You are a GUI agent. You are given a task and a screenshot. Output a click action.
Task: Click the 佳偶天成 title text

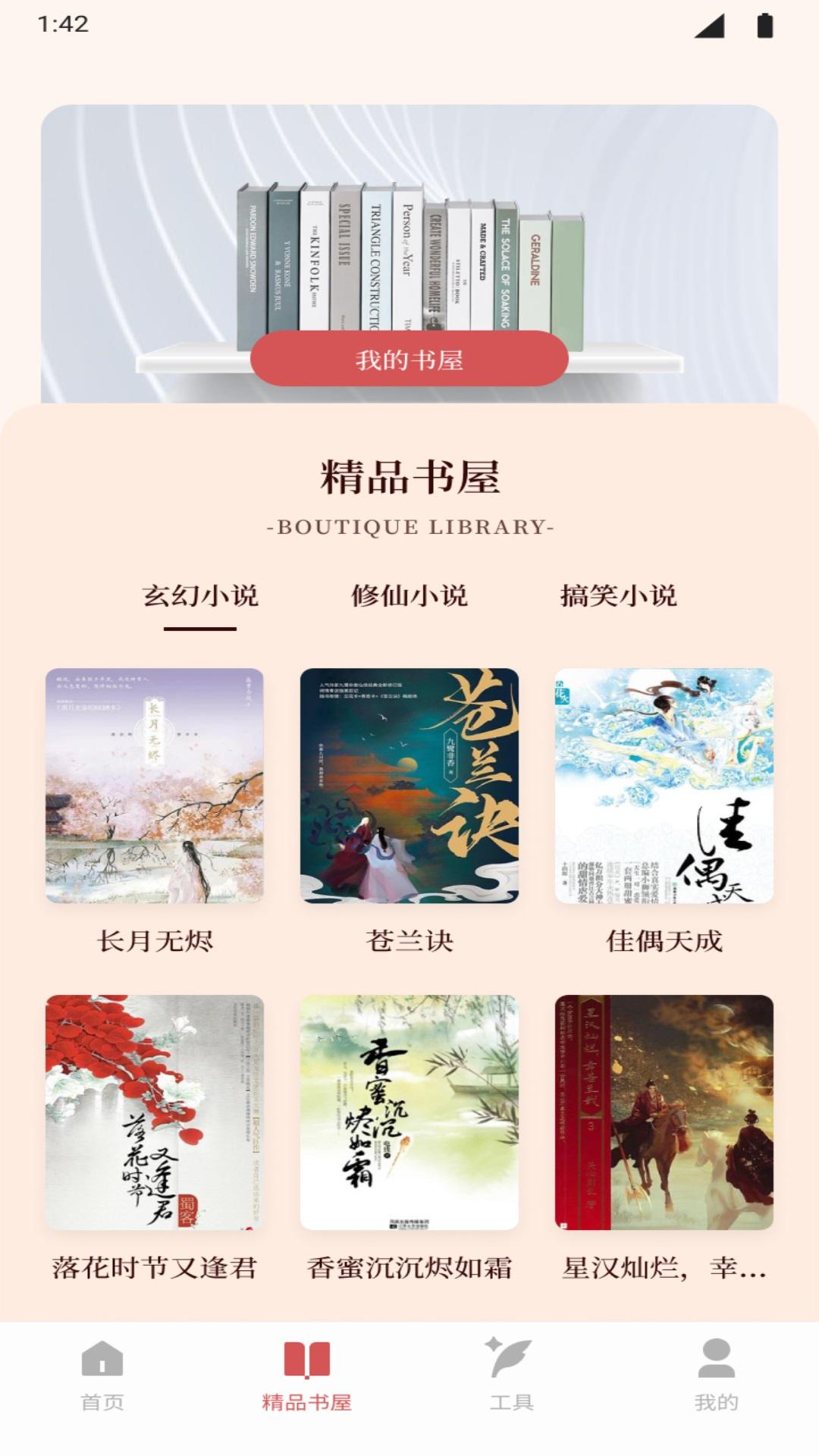tap(662, 943)
